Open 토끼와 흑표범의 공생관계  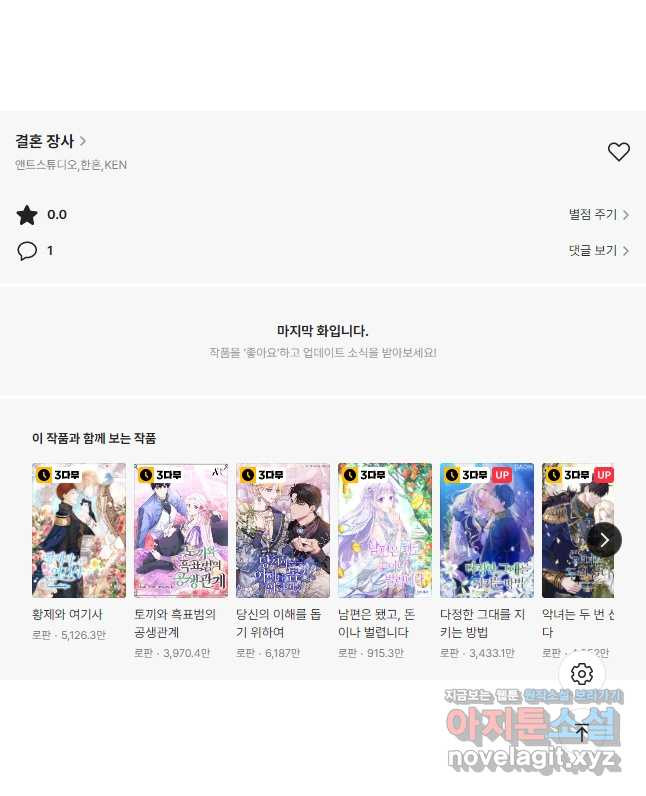181,530
